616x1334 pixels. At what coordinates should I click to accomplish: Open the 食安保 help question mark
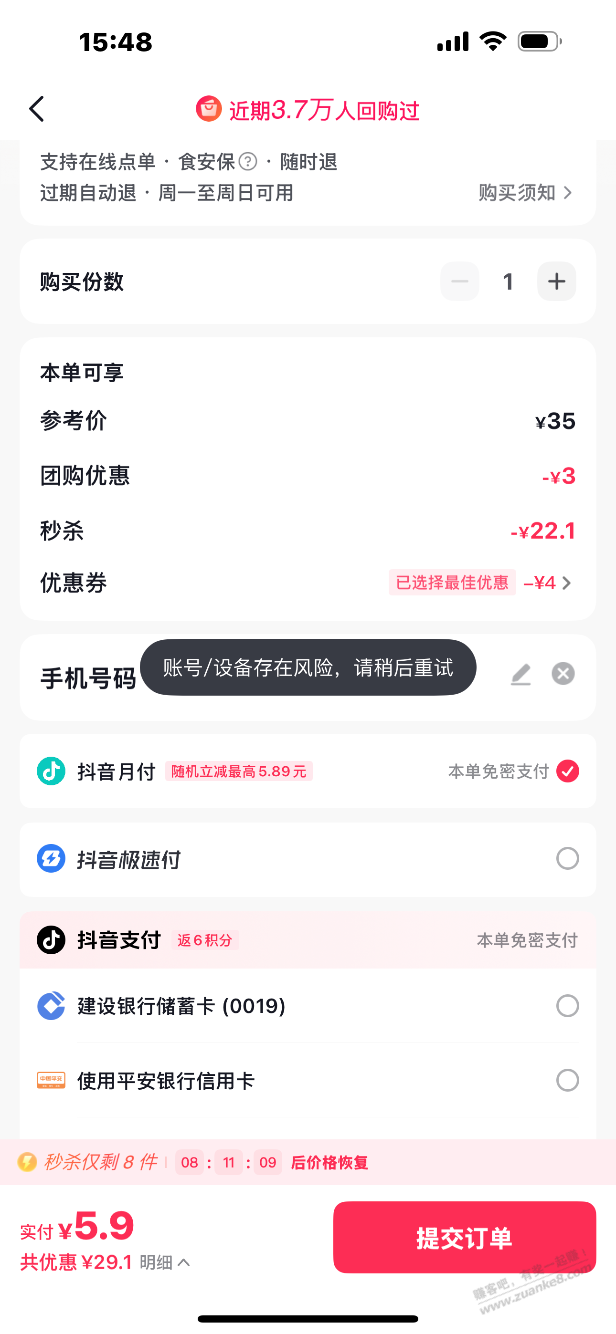(x=248, y=162)
